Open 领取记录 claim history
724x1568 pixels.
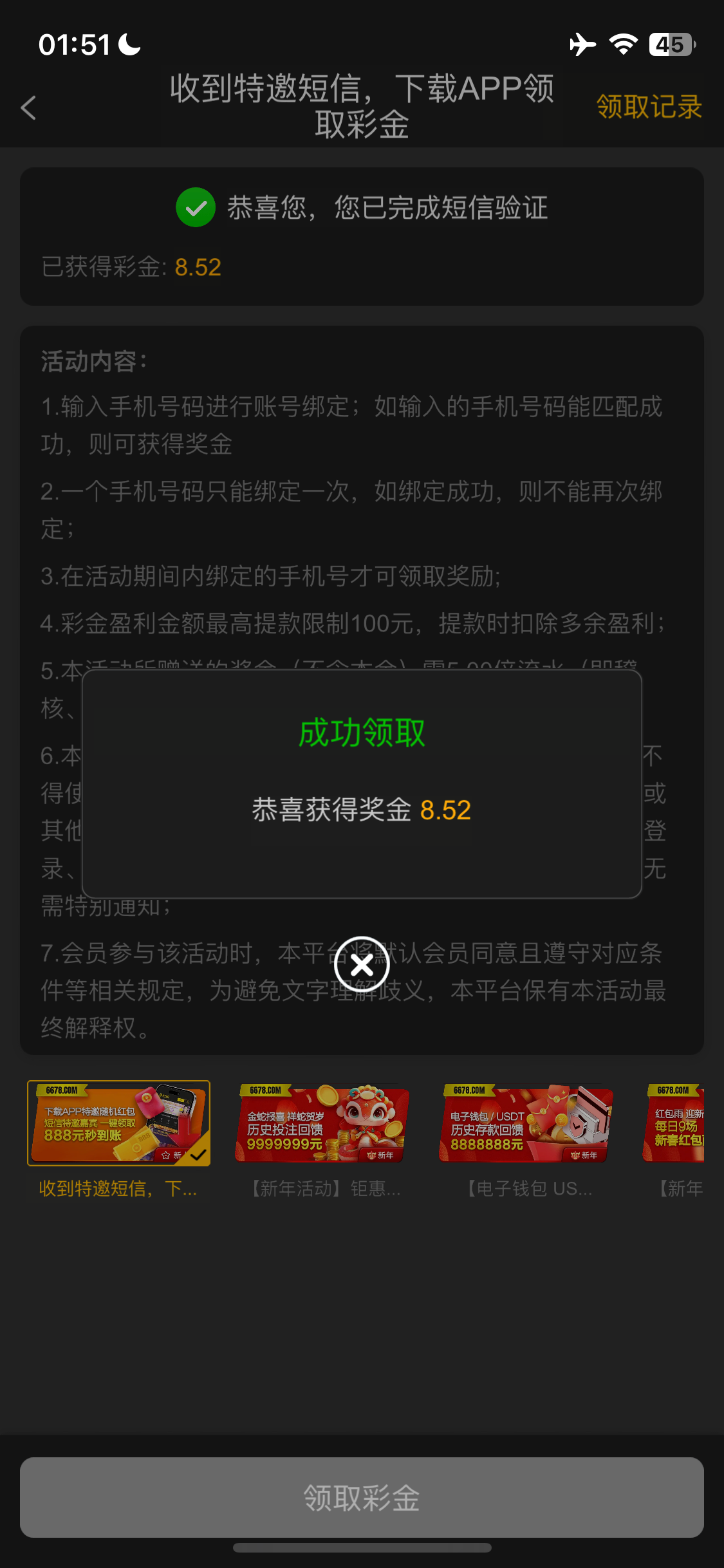point(648,107)
